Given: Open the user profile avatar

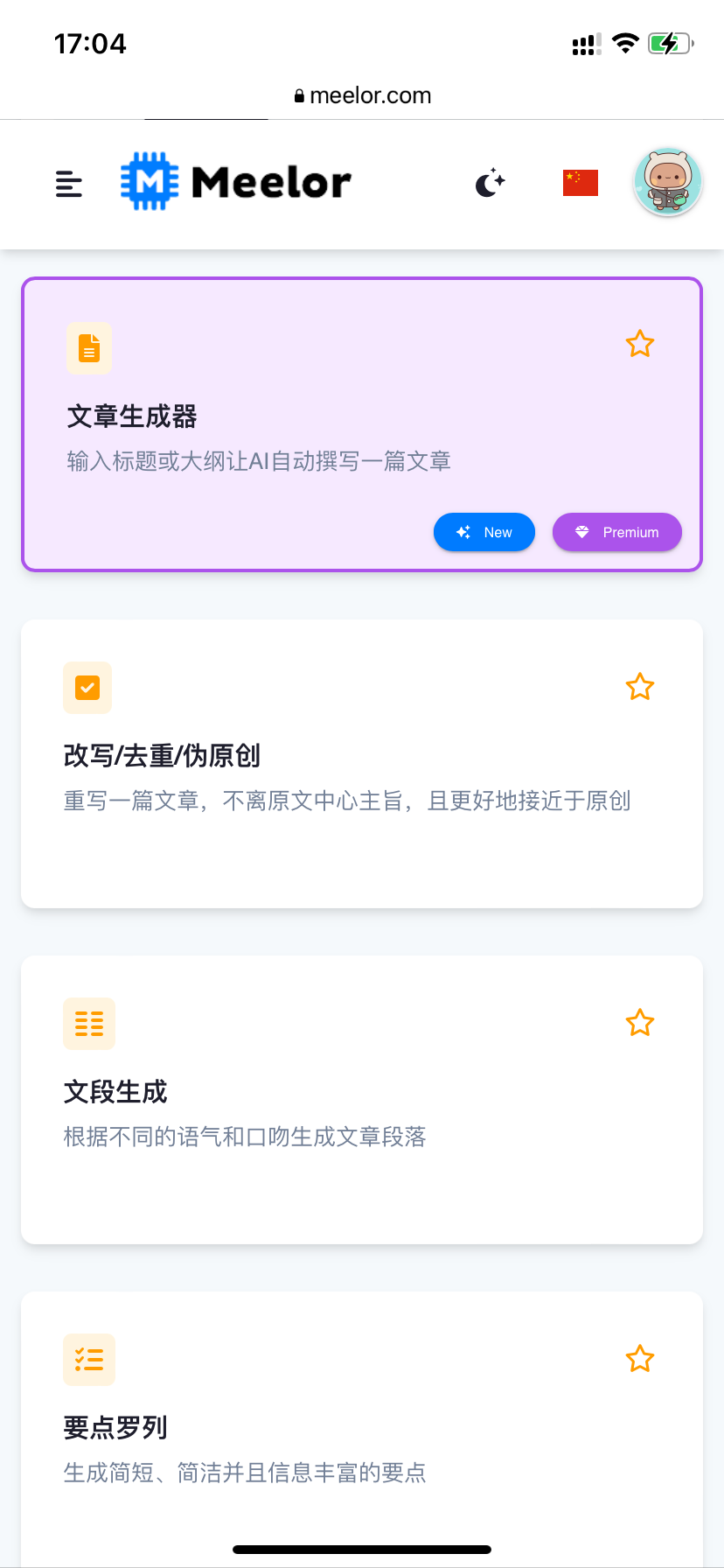Looking at the screenshot, I should (668, 182).
